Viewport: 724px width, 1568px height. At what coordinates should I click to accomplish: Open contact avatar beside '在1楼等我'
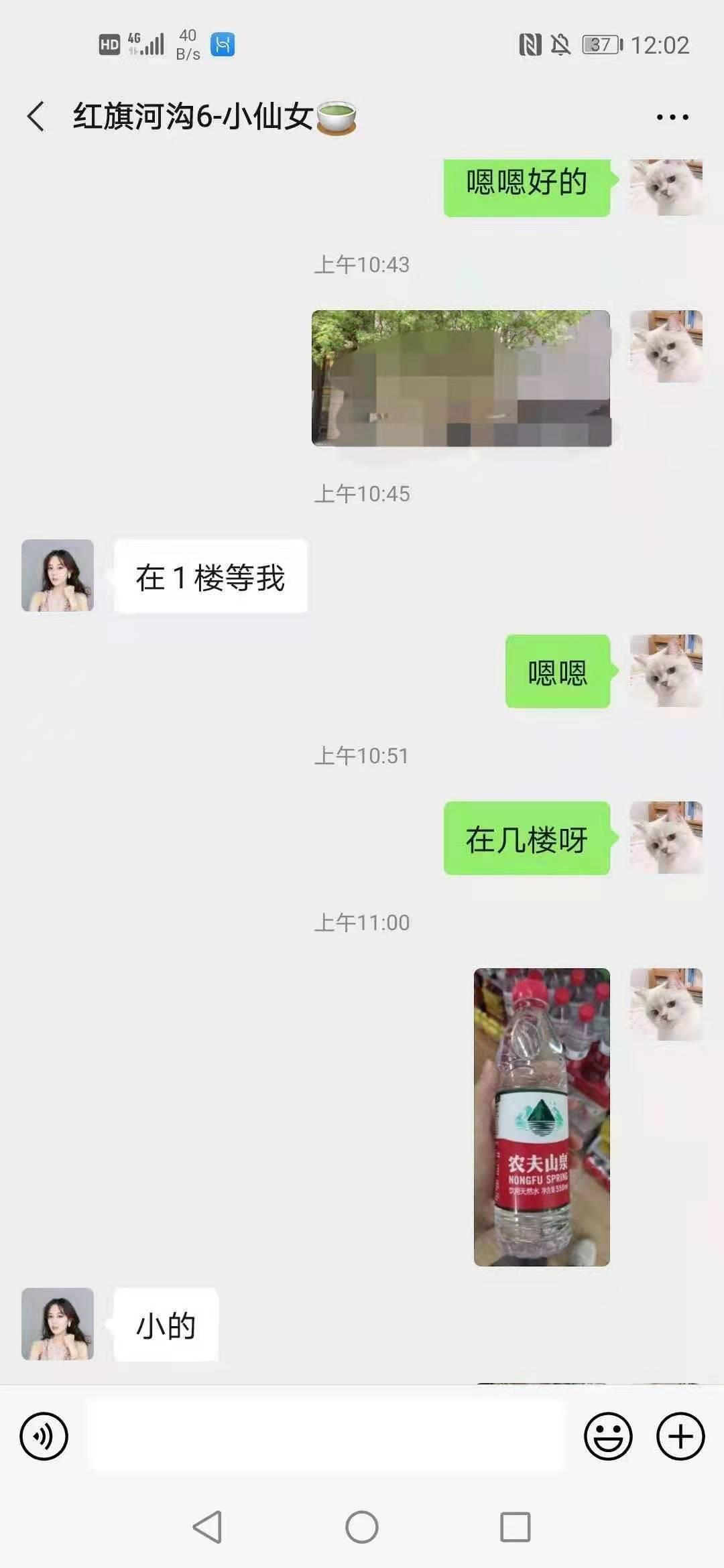(x=58, y=576)
